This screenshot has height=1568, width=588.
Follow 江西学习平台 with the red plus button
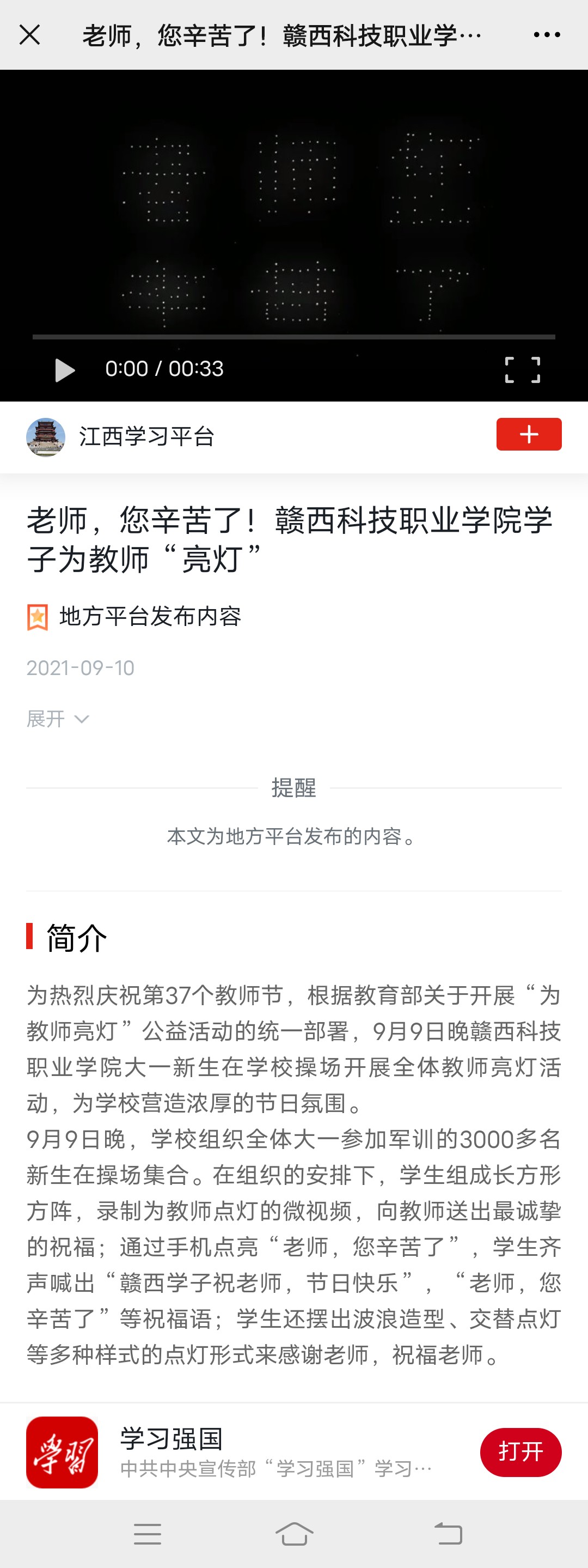pos(529,435)
